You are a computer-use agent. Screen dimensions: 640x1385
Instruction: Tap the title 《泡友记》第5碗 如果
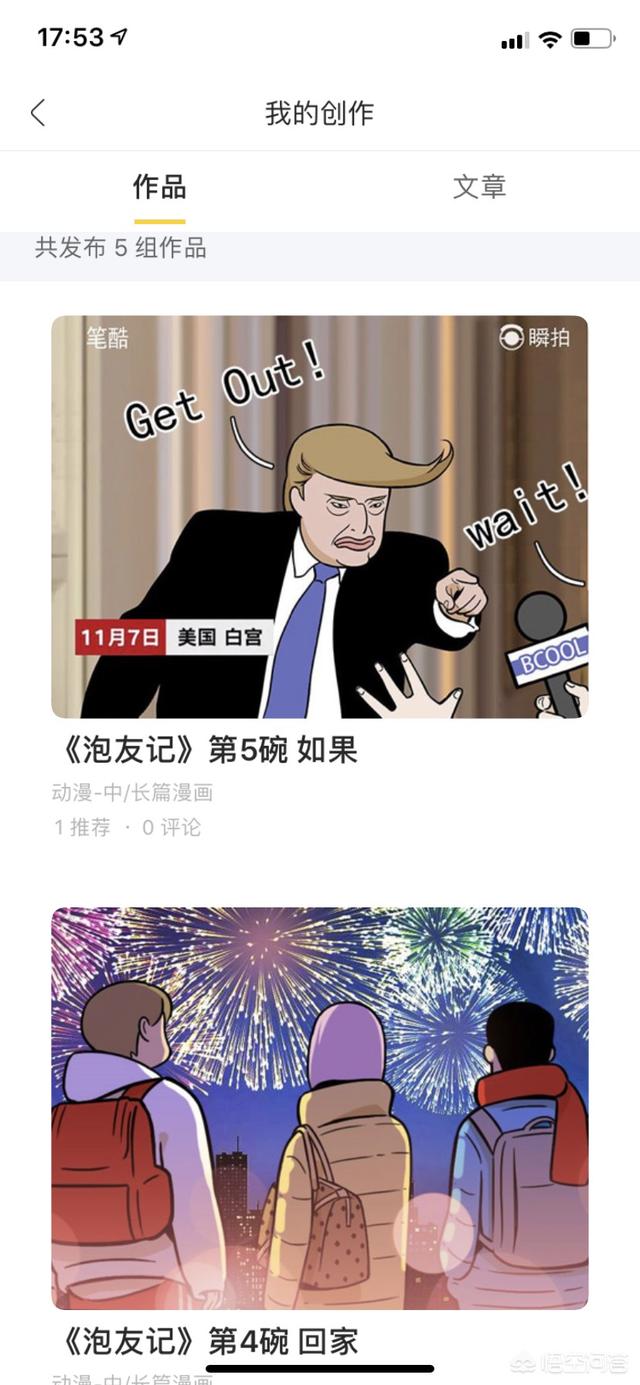coord(204,751)
